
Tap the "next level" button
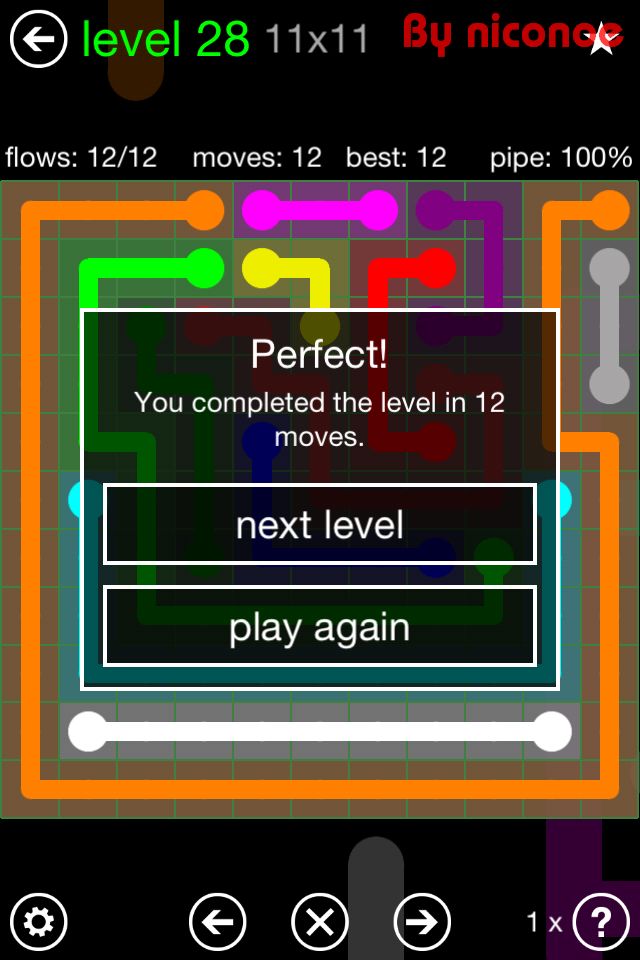tap(320, 525)
